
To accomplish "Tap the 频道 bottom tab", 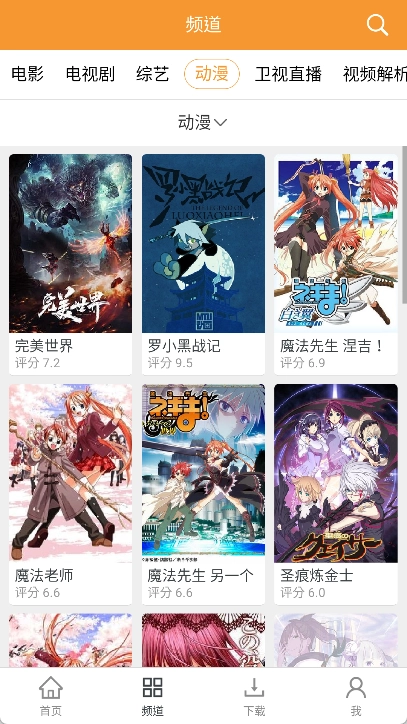I will pyautogui.click(x=152, y=696).
